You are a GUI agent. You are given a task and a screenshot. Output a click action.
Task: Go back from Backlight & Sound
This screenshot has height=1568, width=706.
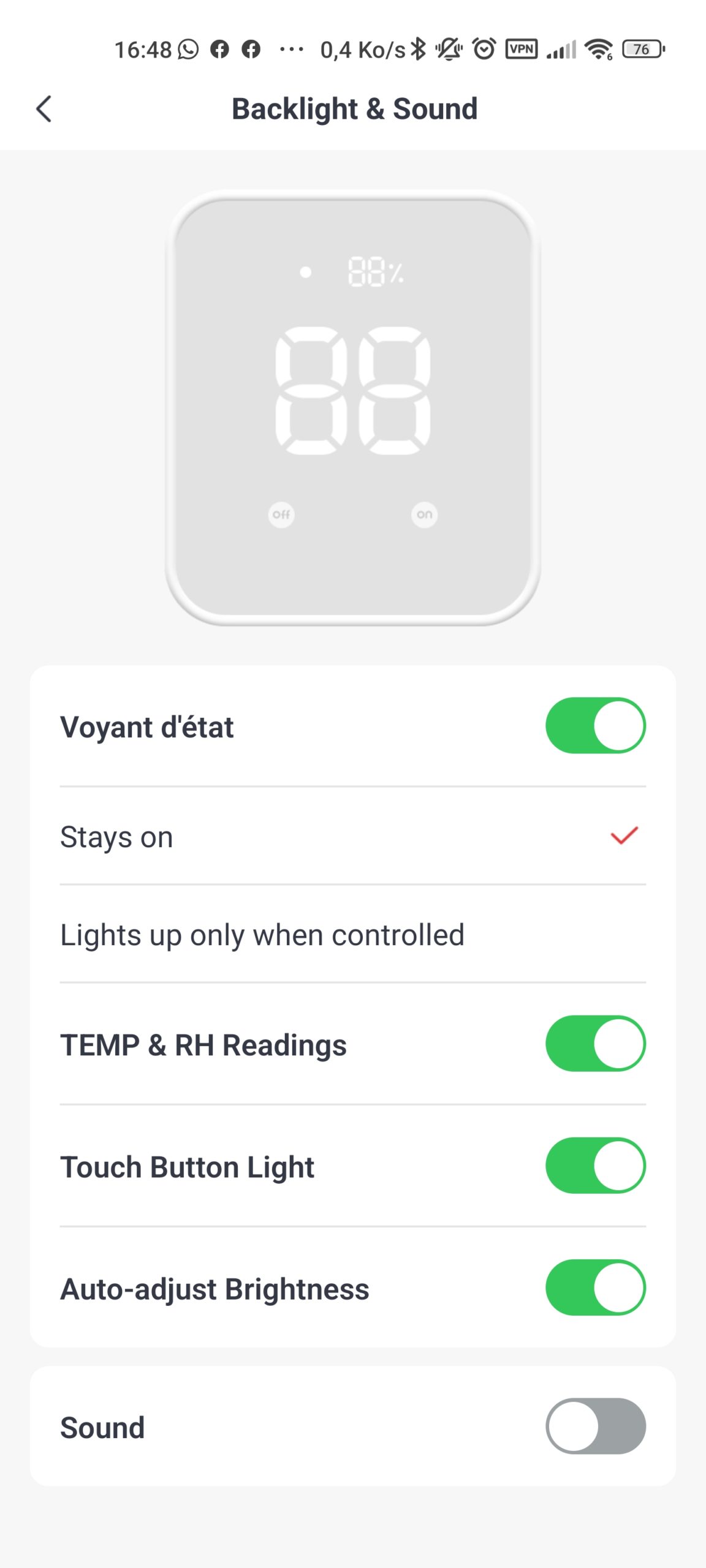pyautogui.click(x=44, y=109)
